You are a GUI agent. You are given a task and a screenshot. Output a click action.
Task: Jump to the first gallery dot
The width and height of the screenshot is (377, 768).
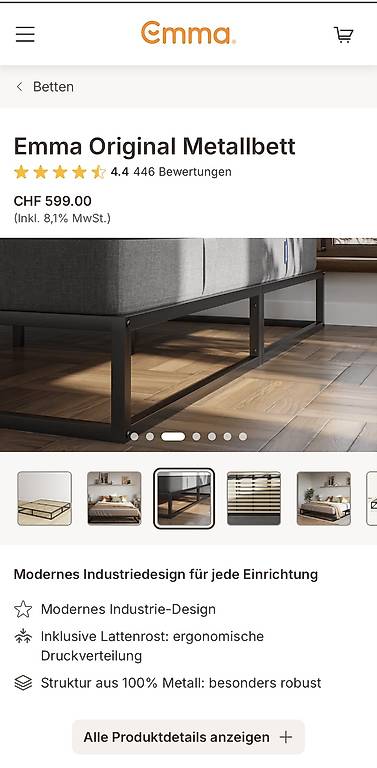[x=134, y=436]
